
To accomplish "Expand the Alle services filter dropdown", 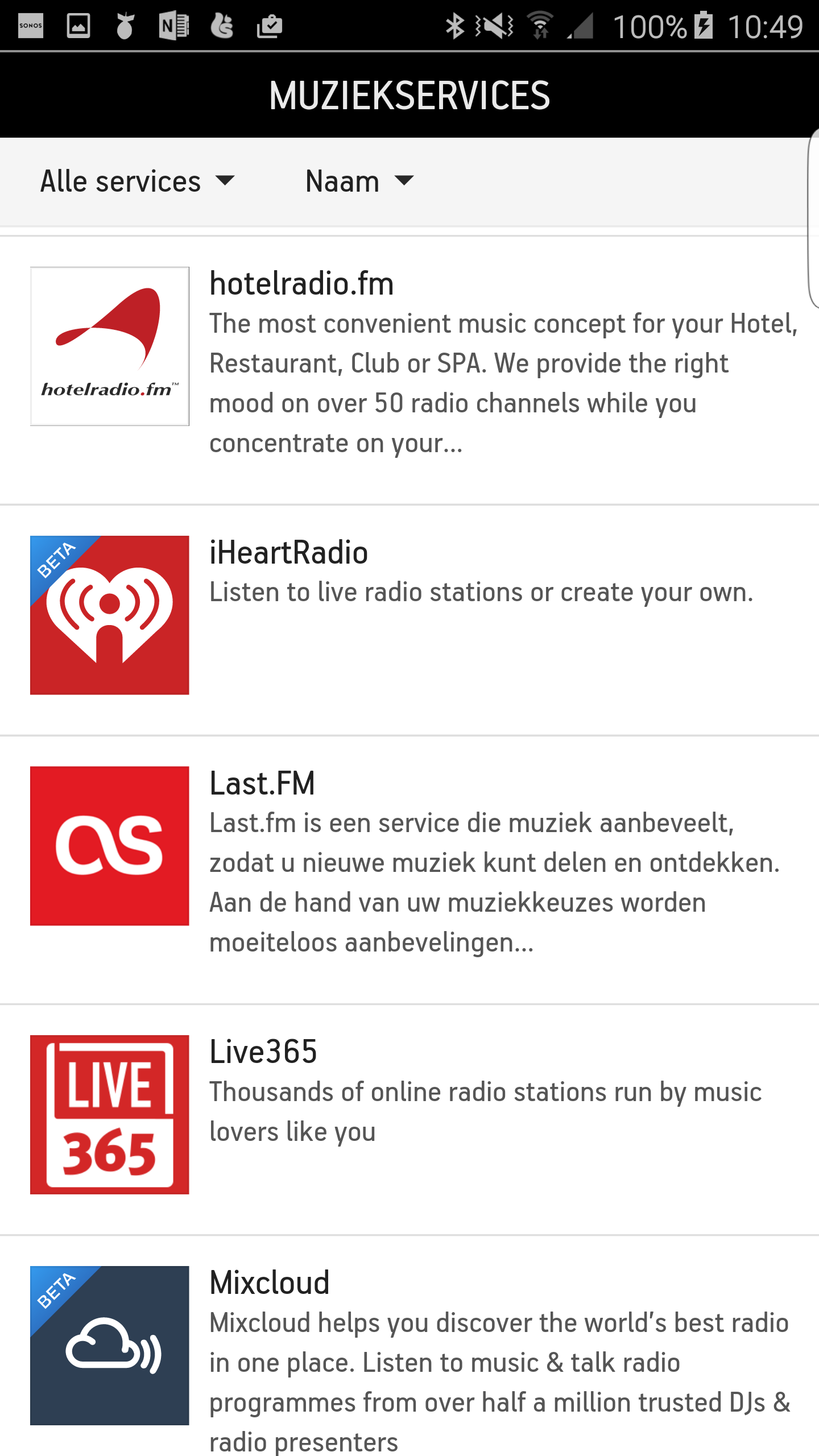I will (x=137, y=181).
